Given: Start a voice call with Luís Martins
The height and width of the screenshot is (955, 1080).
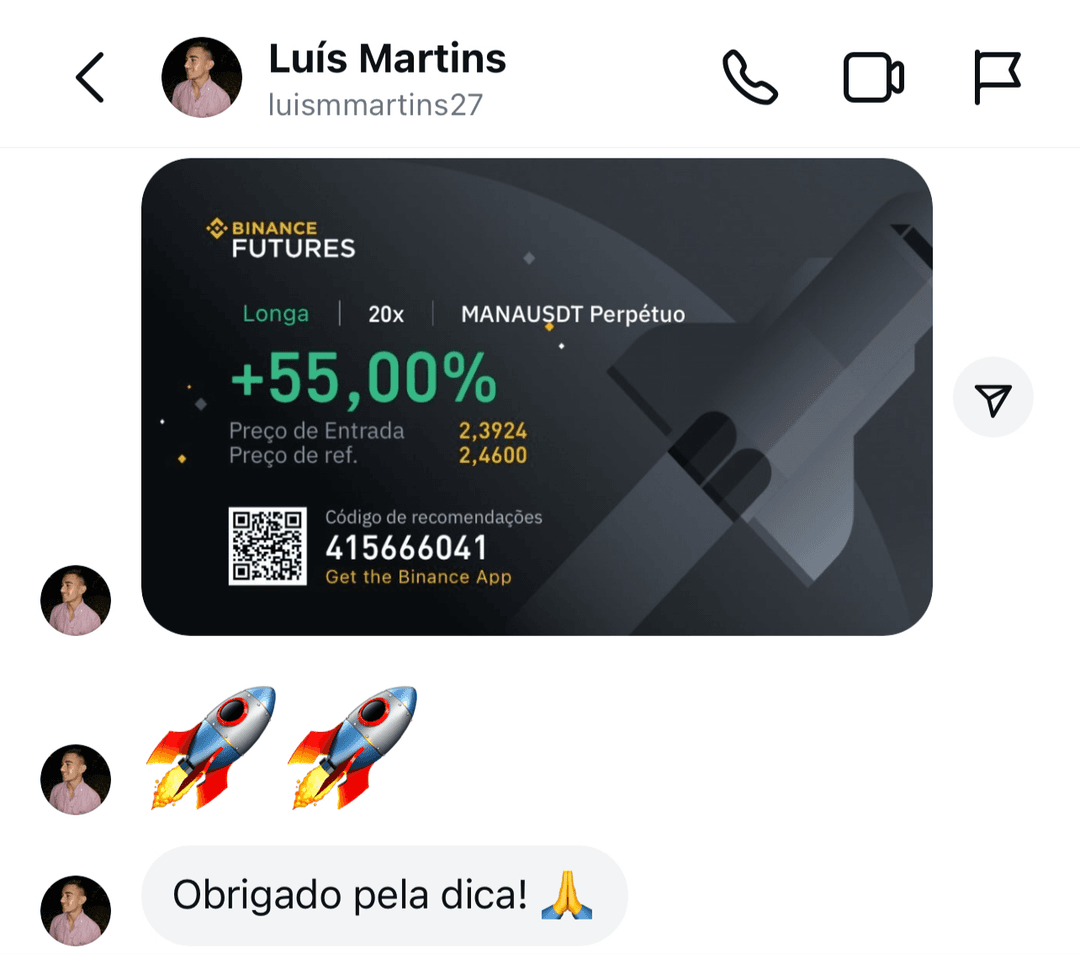Looking at the screenshot, I should 749,78.
